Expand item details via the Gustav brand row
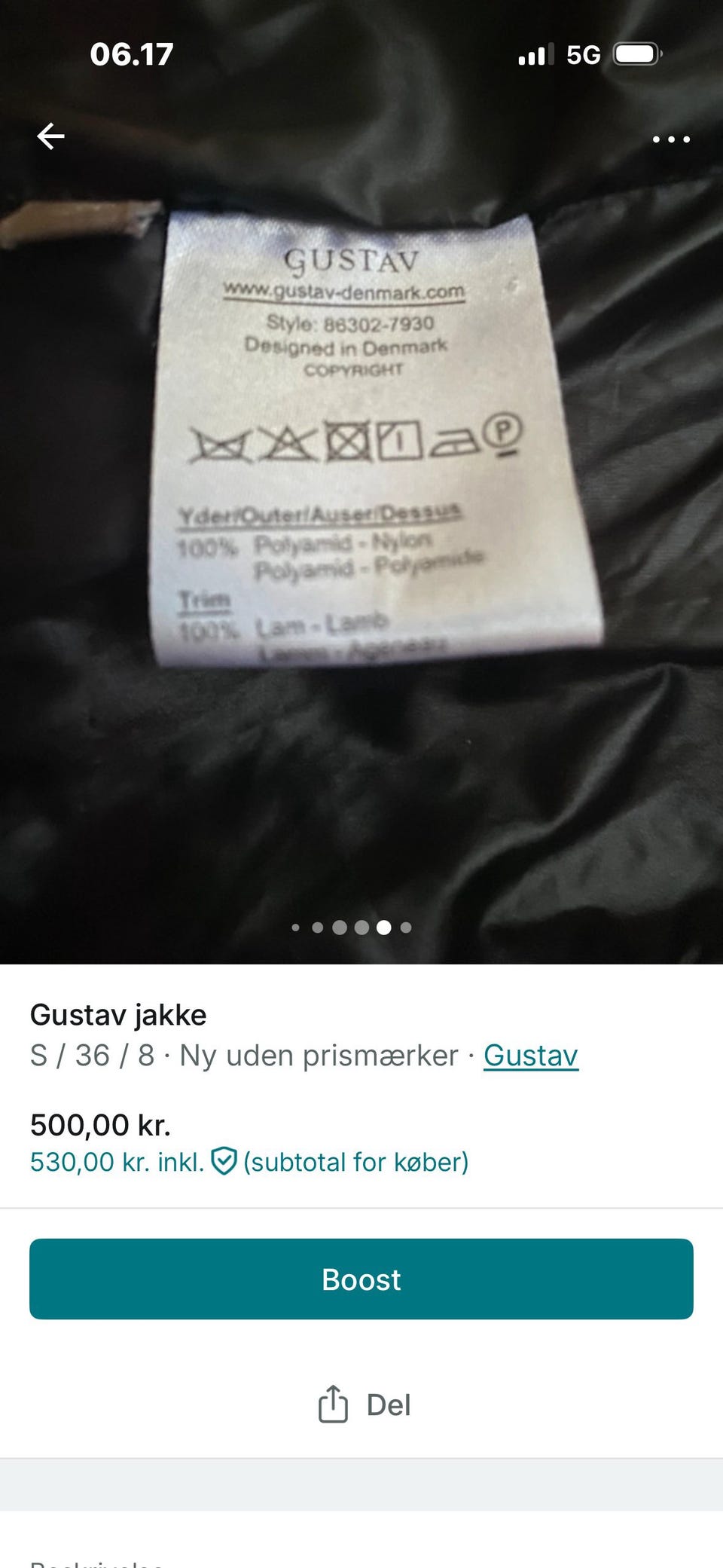This screenshot has width=723, height=1568. pyautogui.click(x=531, y=1055)
